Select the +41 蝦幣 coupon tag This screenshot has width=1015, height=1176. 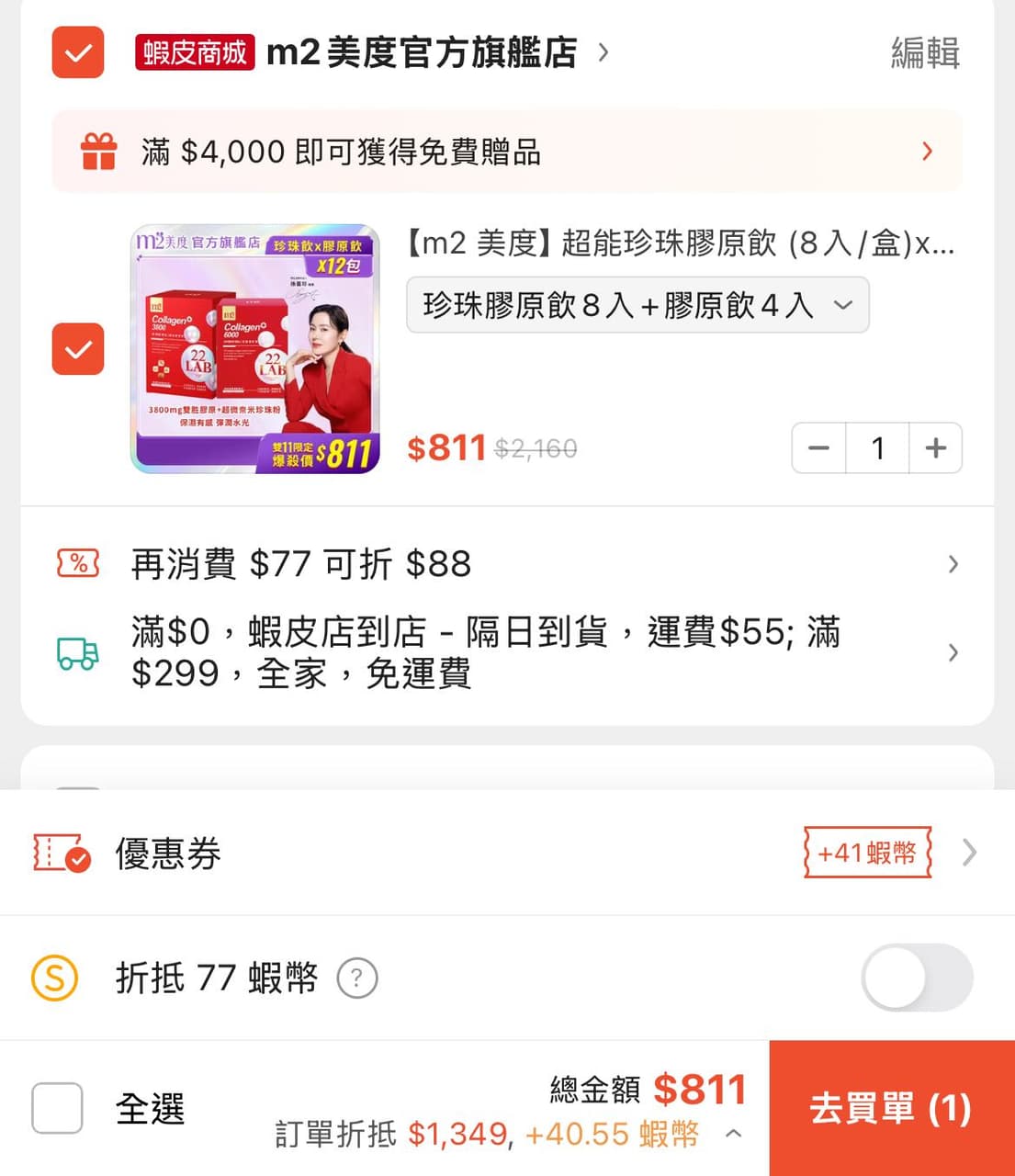point(865,853)
